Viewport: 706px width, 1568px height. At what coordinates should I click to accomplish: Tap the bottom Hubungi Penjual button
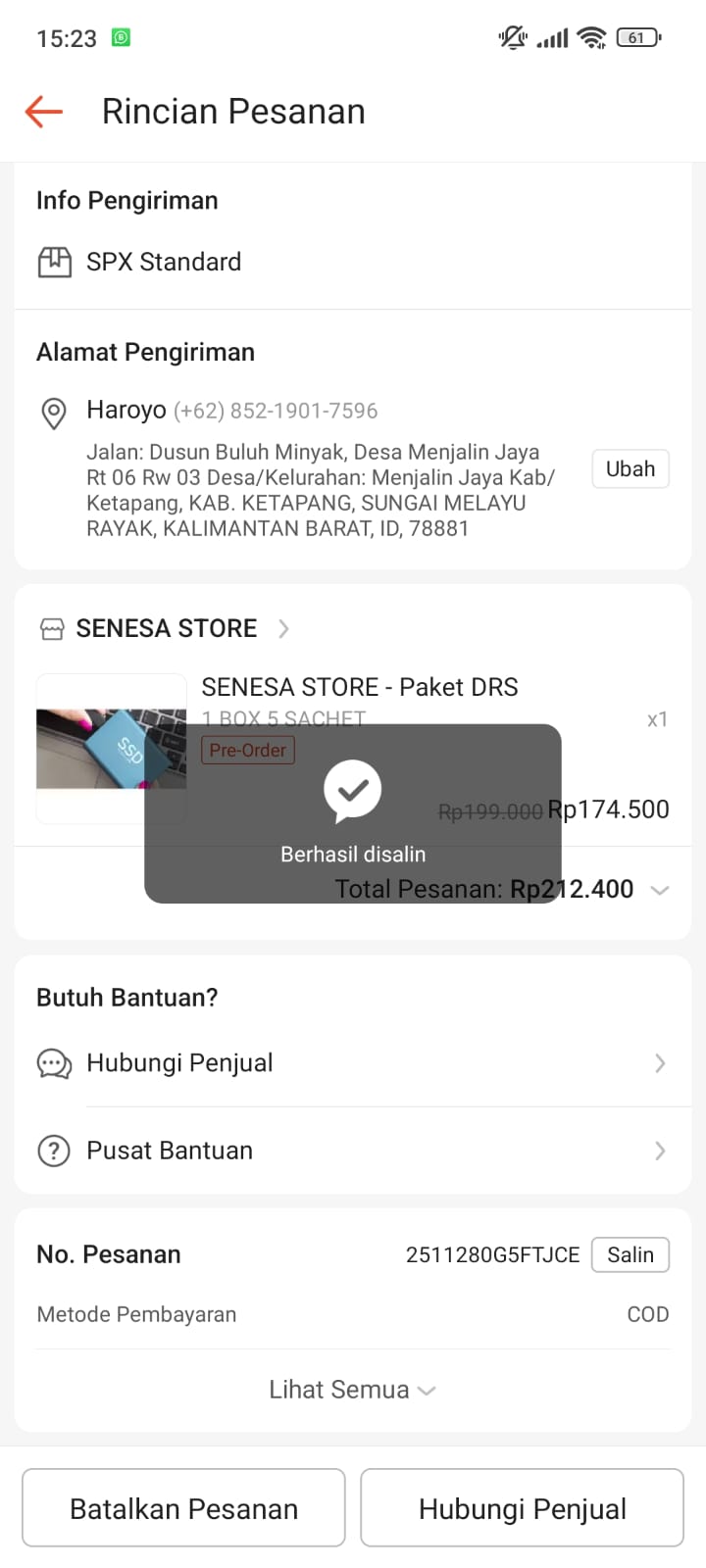pos(522,1508)
